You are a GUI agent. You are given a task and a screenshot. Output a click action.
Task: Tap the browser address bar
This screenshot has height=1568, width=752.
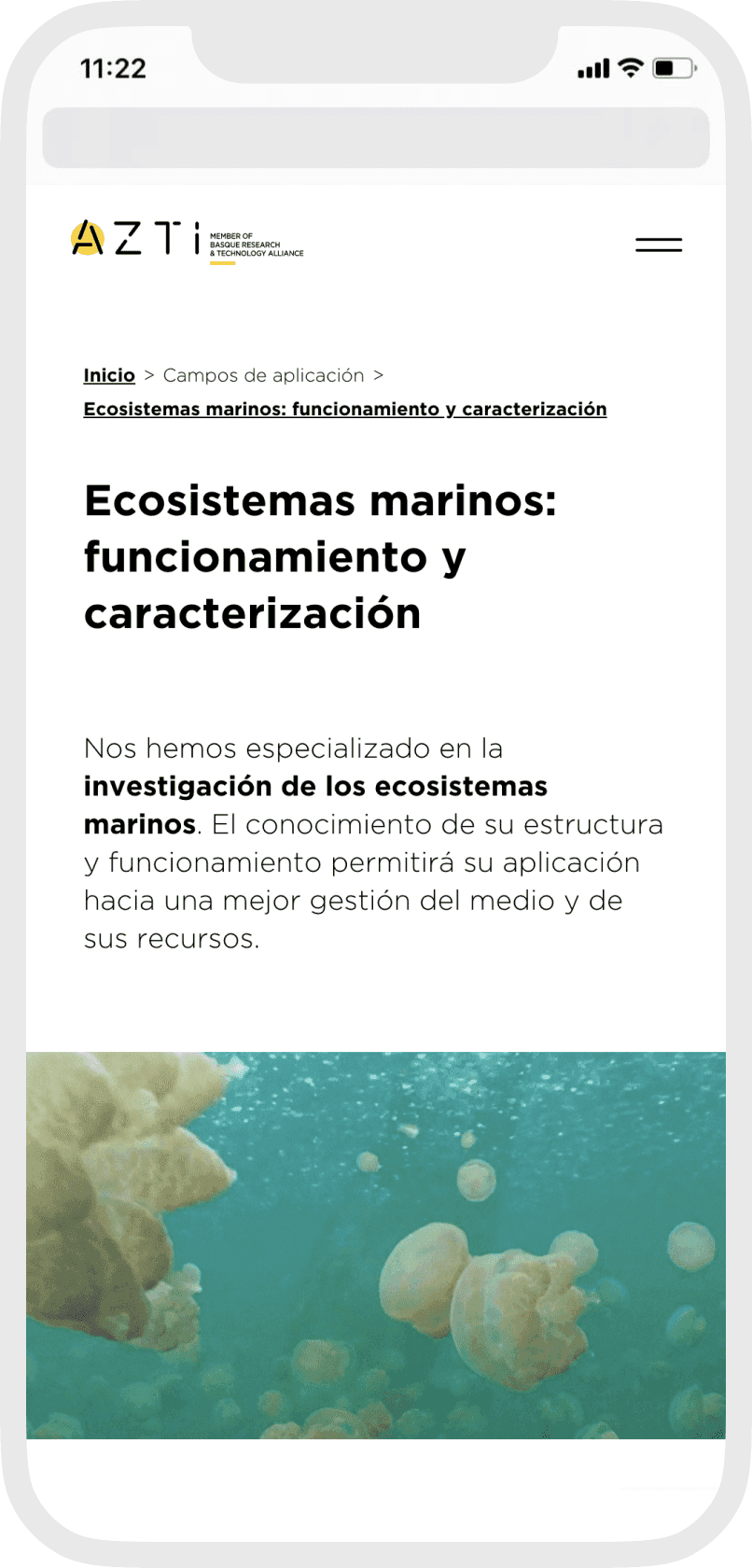pos(376,137)
